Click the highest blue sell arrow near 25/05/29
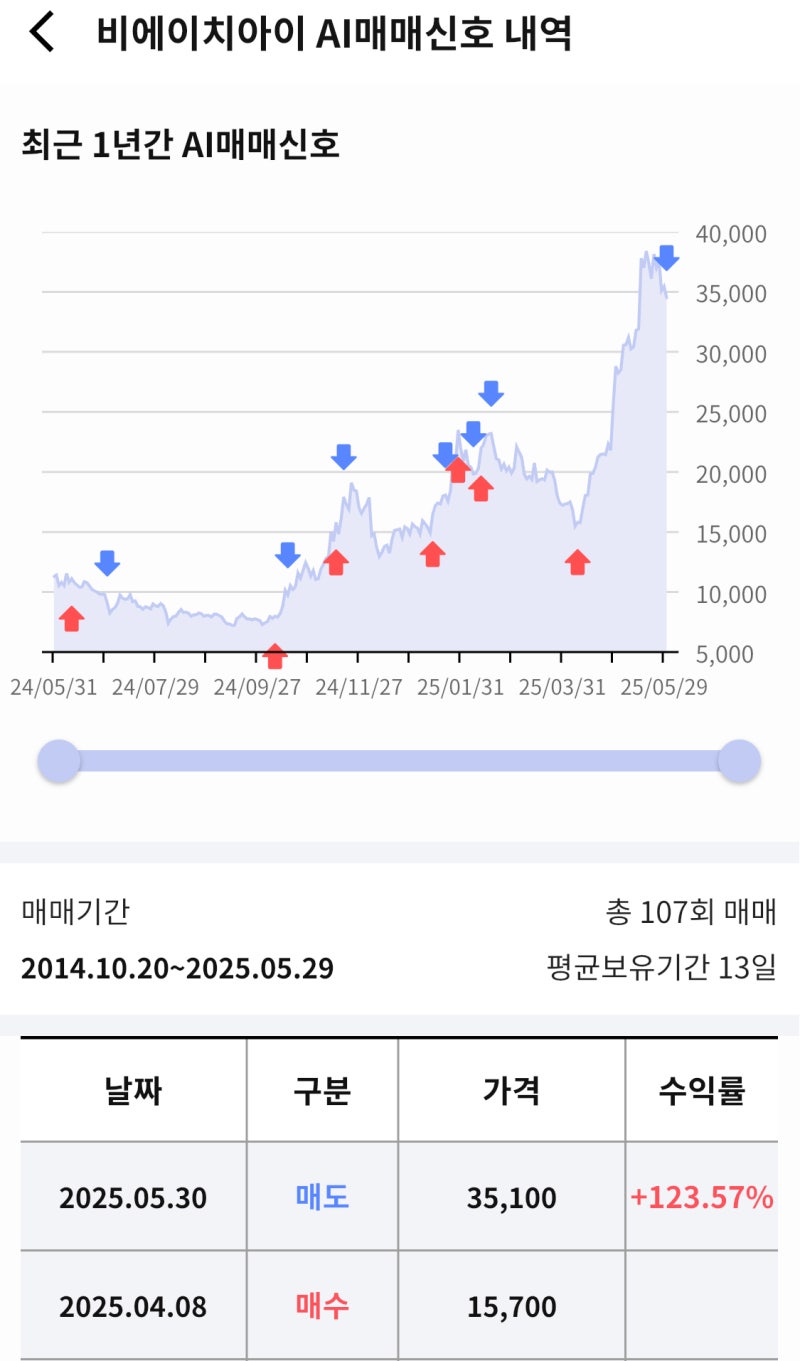Viewport: 800px width, 1361px height. tap(665, 258)
